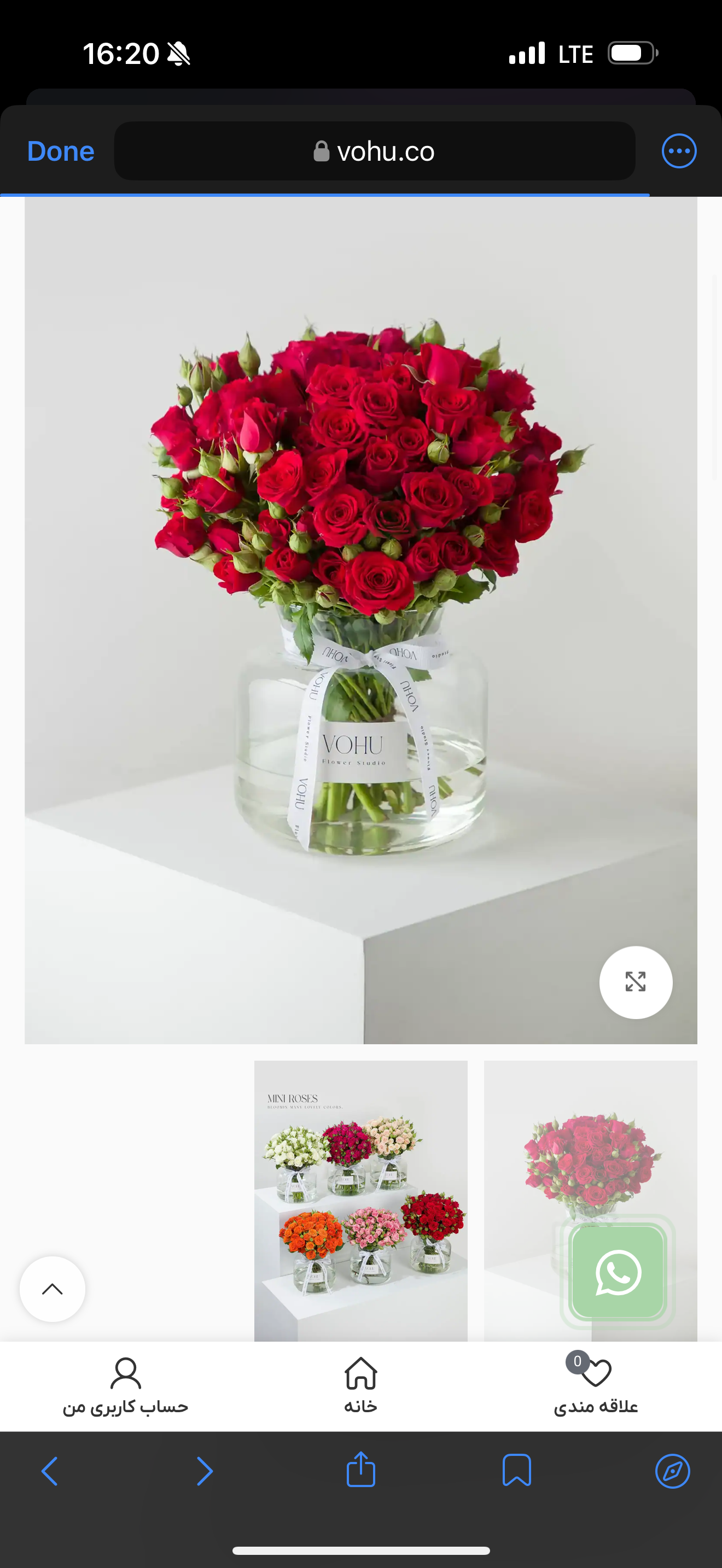This screenshot has height=1568, width=722.
Task: Tap the vohu.co address bar
Action: (374, 151)
